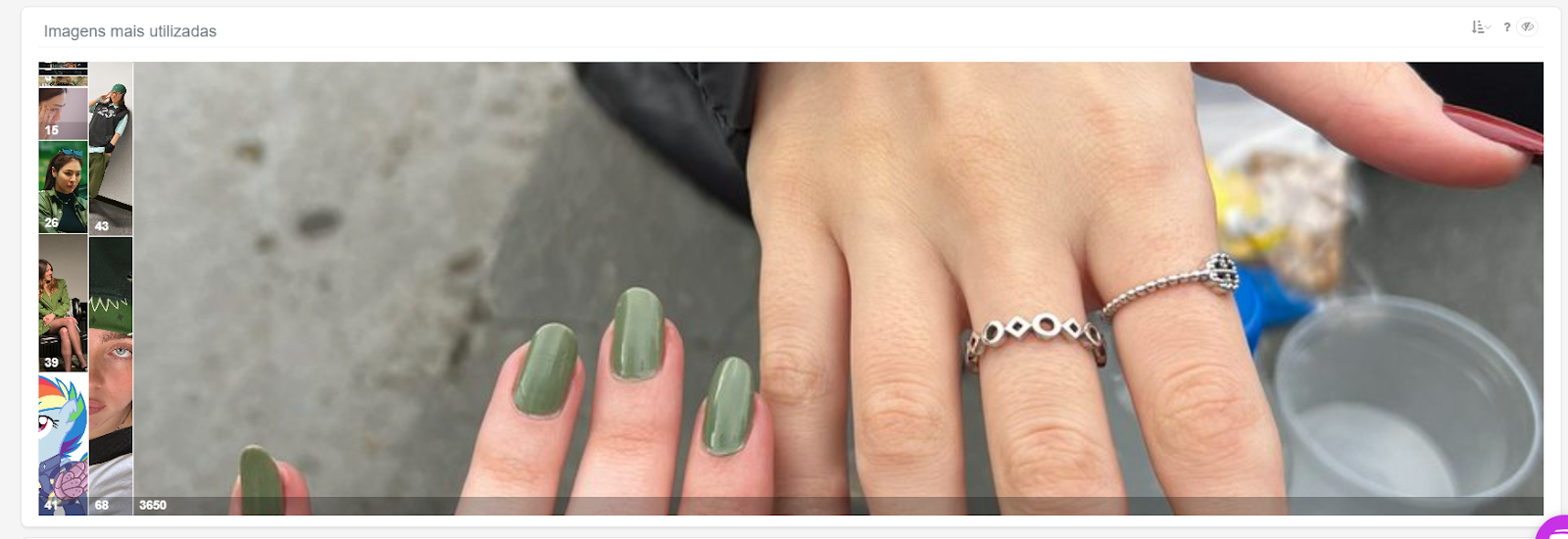This screenshot has height=539, width=1568.
Task: Open the help question mark
Action: pyautogui.click(x=1506, y=27)
